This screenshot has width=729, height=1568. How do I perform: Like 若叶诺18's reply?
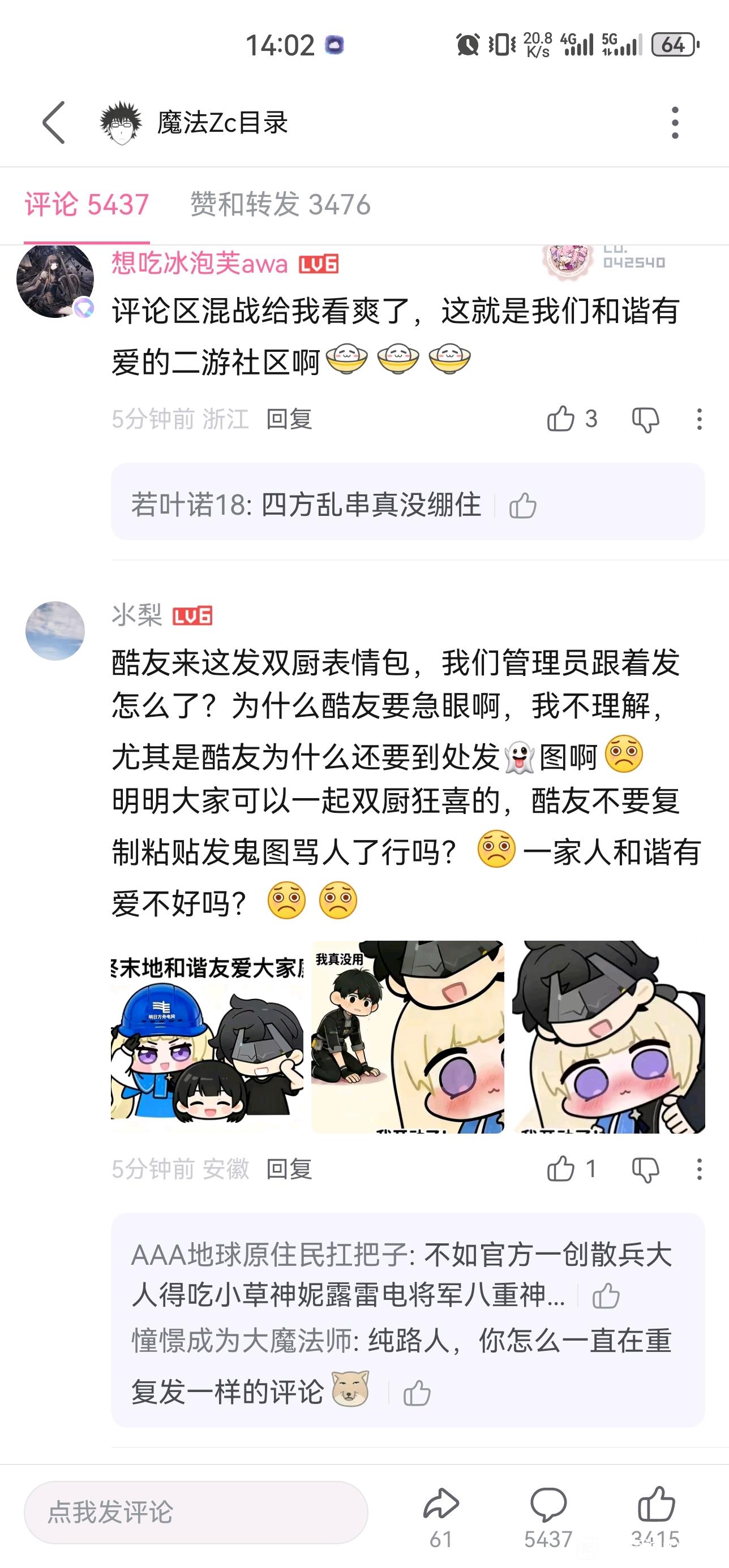(x=522, y=506)
